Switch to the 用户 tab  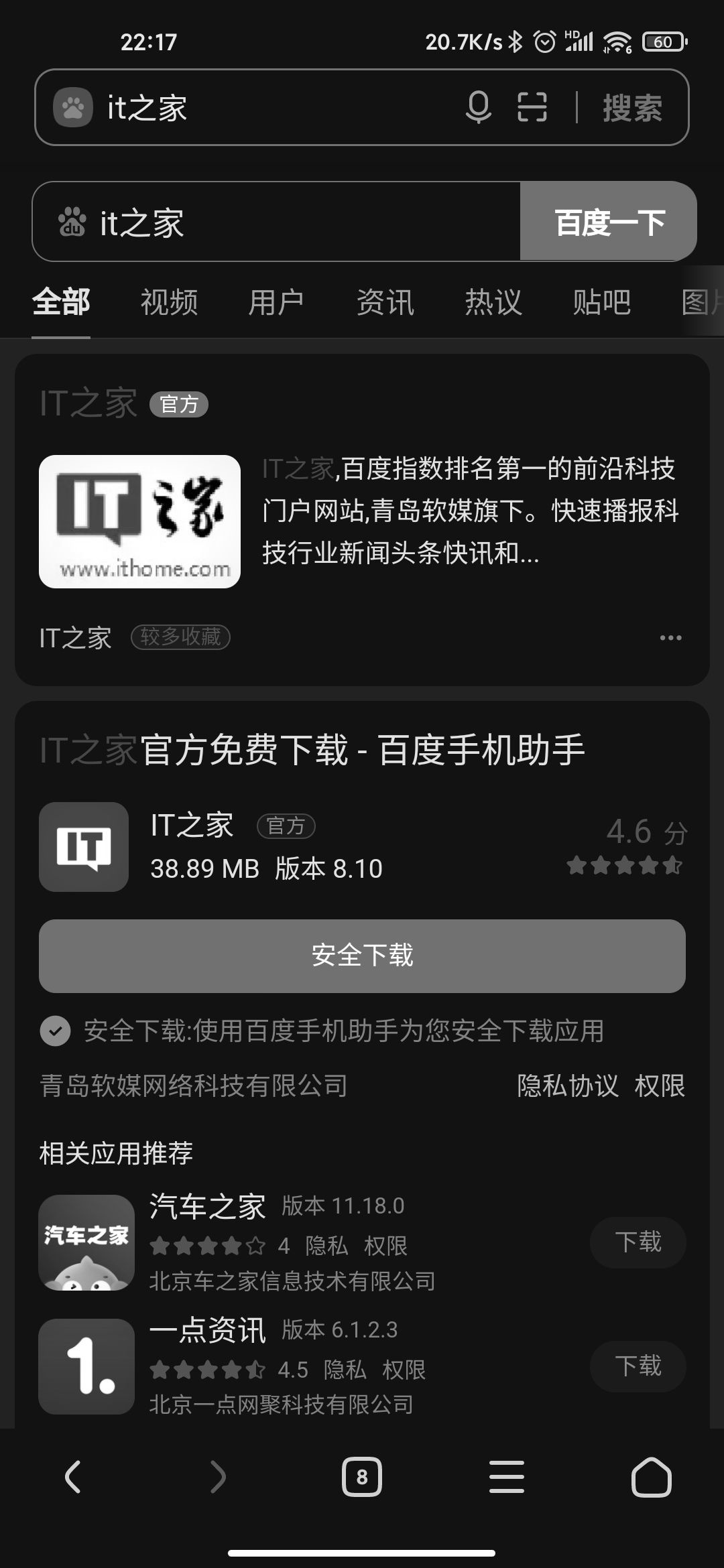276,302
